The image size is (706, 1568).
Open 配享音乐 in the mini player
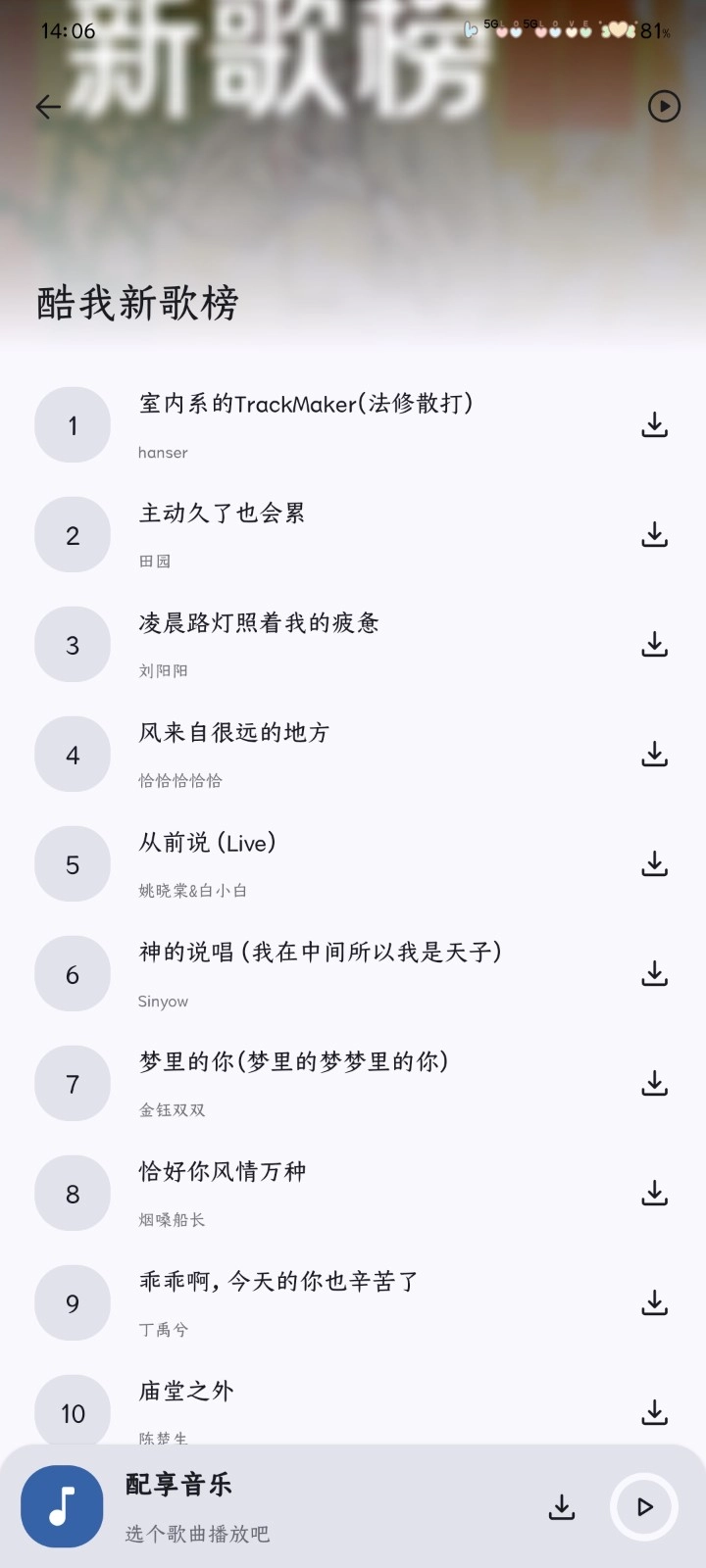click(177, 1485)
